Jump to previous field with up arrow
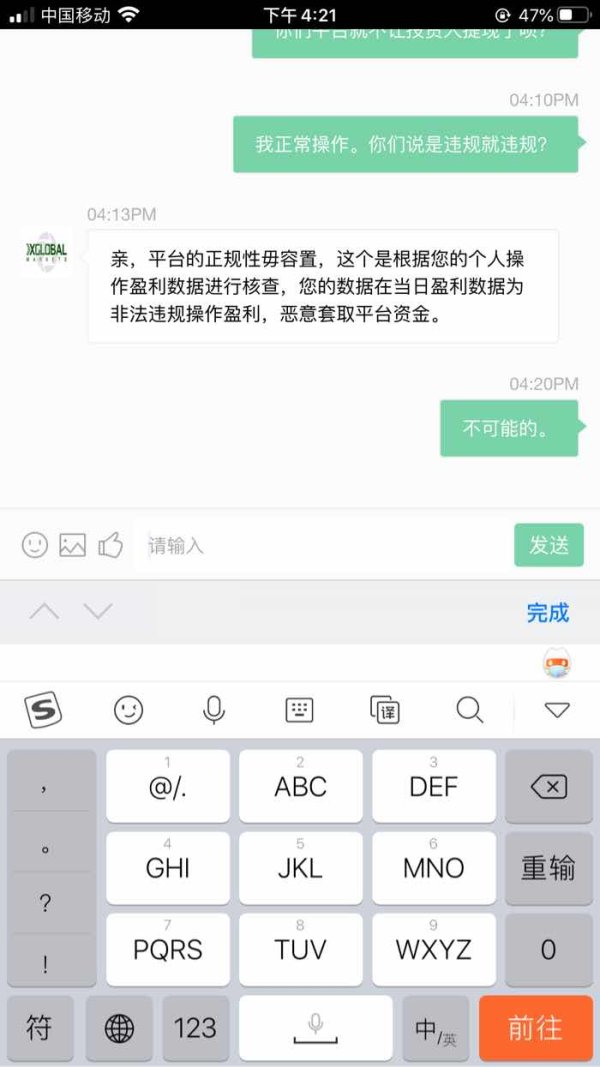600x1067 pixels. tap(45, 612)
